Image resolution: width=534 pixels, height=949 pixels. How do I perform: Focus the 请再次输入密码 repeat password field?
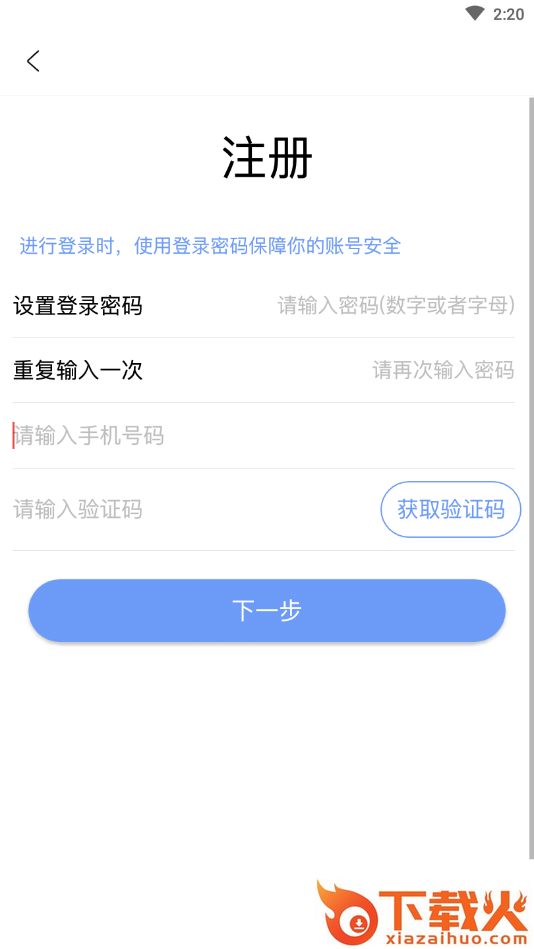443,370
